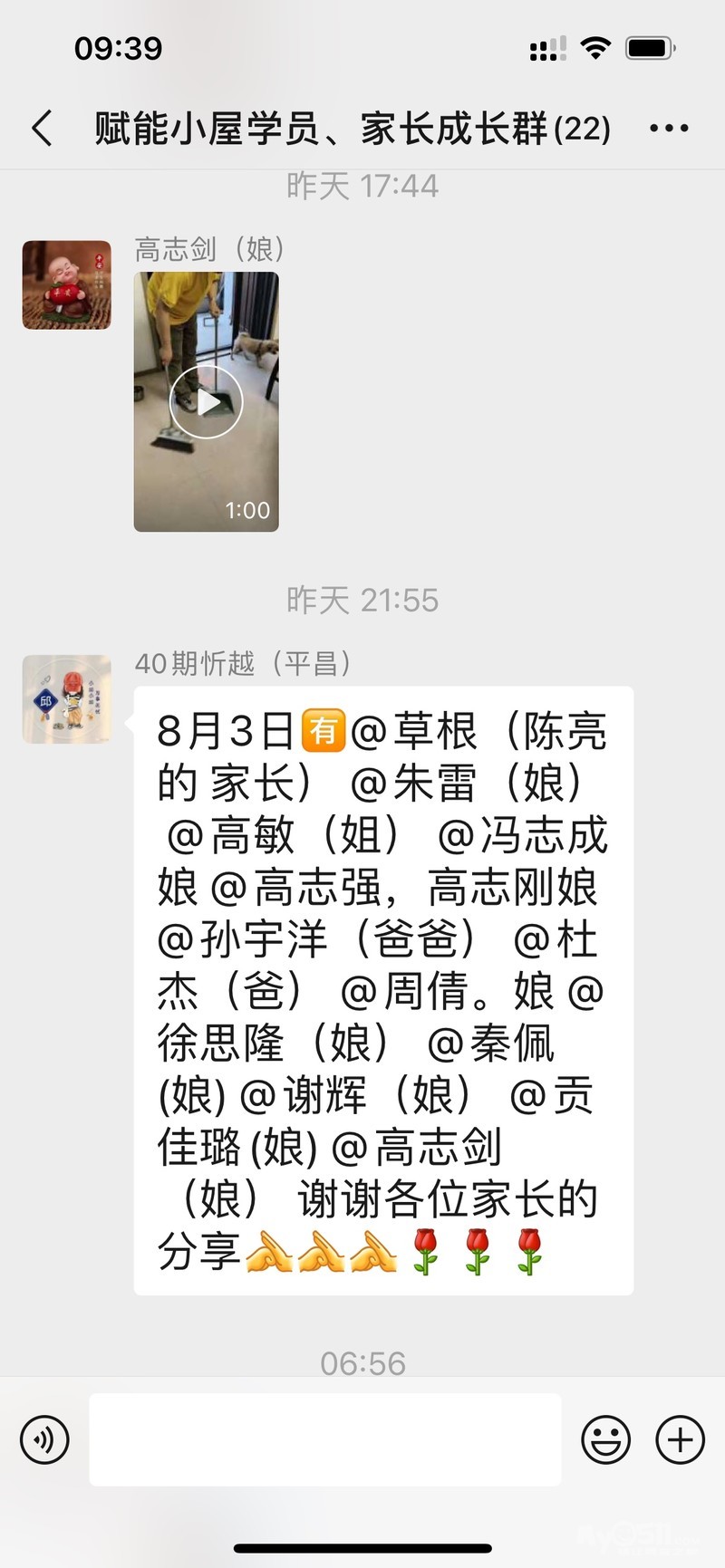Viewport: 725px width, 1568px height.
Task: Go back from the group chat
Action: tap(42, 129)
